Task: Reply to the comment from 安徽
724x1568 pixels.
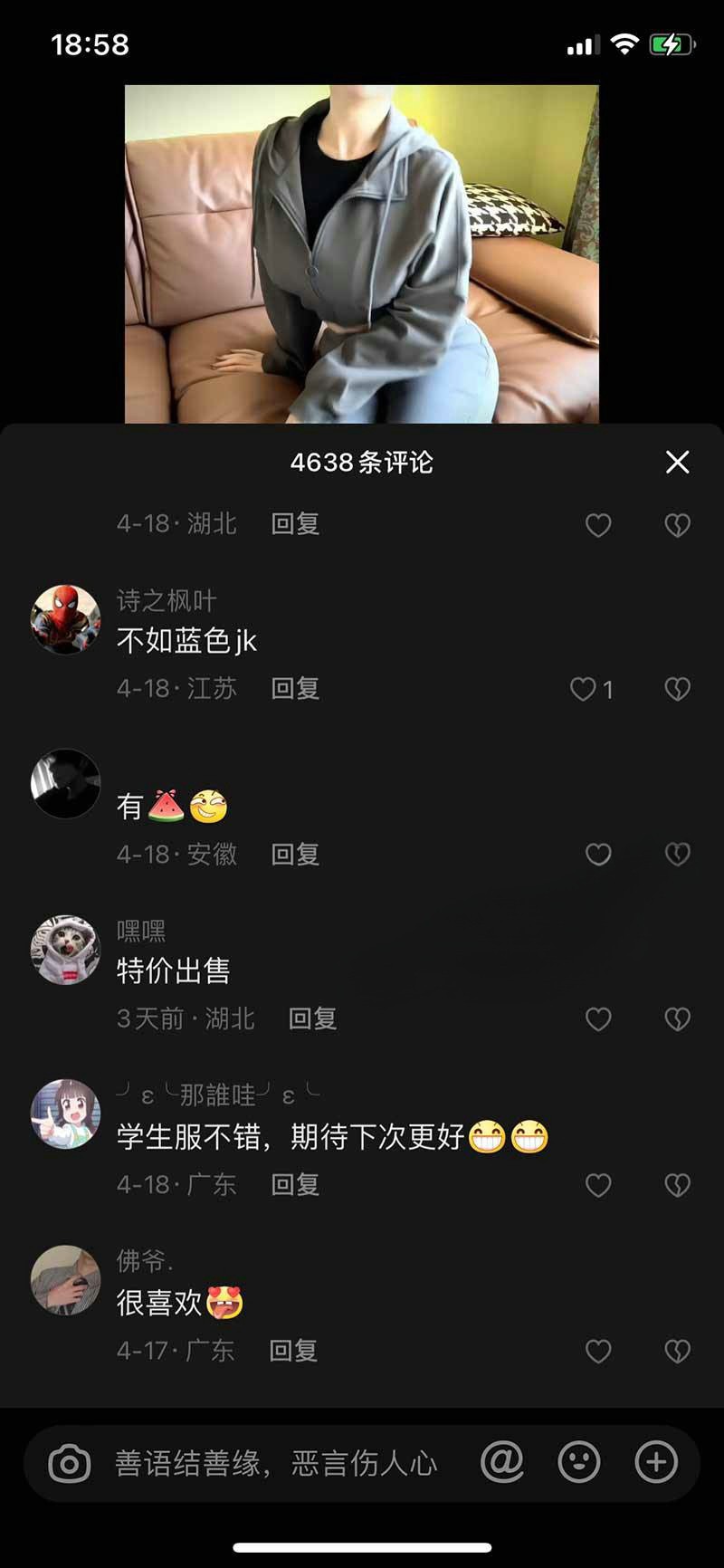Action: pos(295,855)
